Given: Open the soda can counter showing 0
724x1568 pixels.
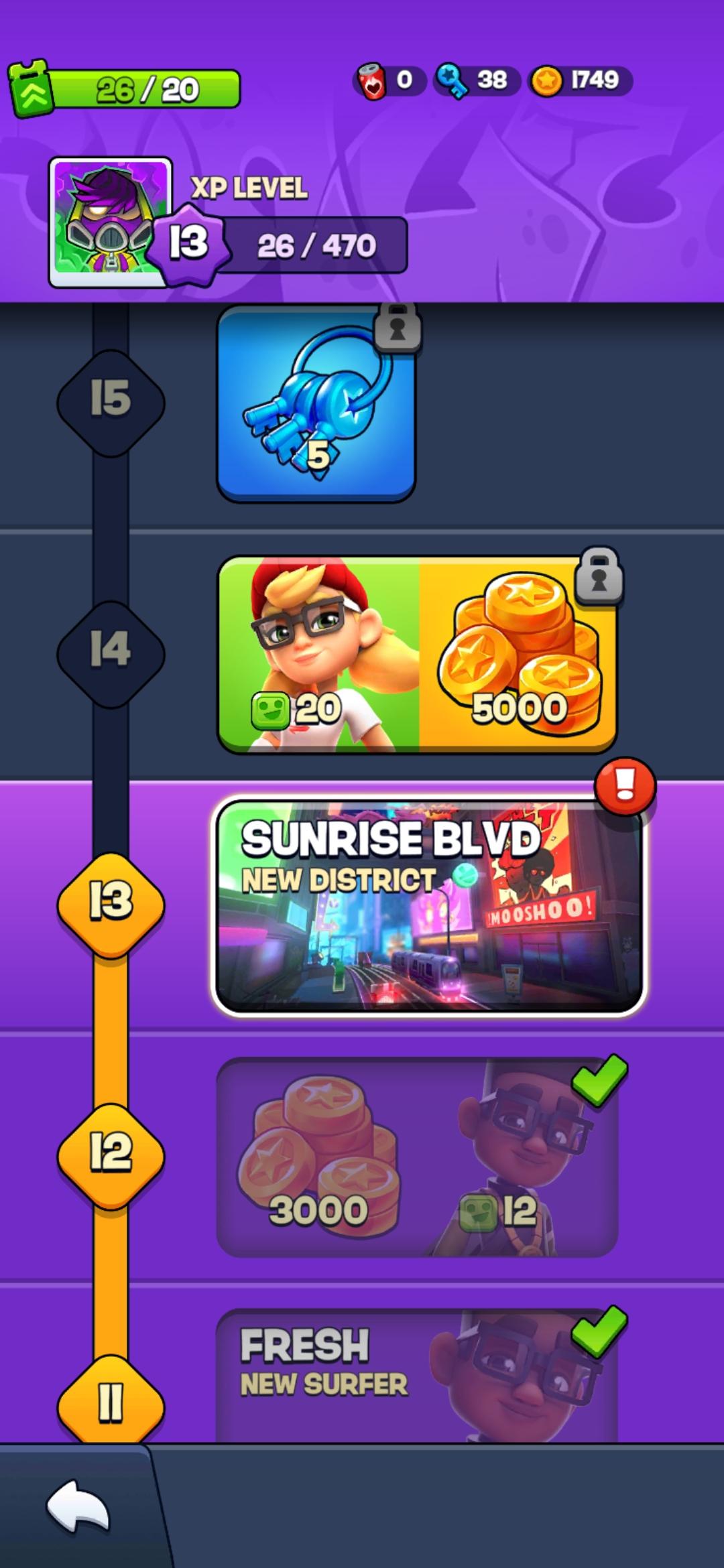Looking at the screenshot, I should tap(389, 81).
